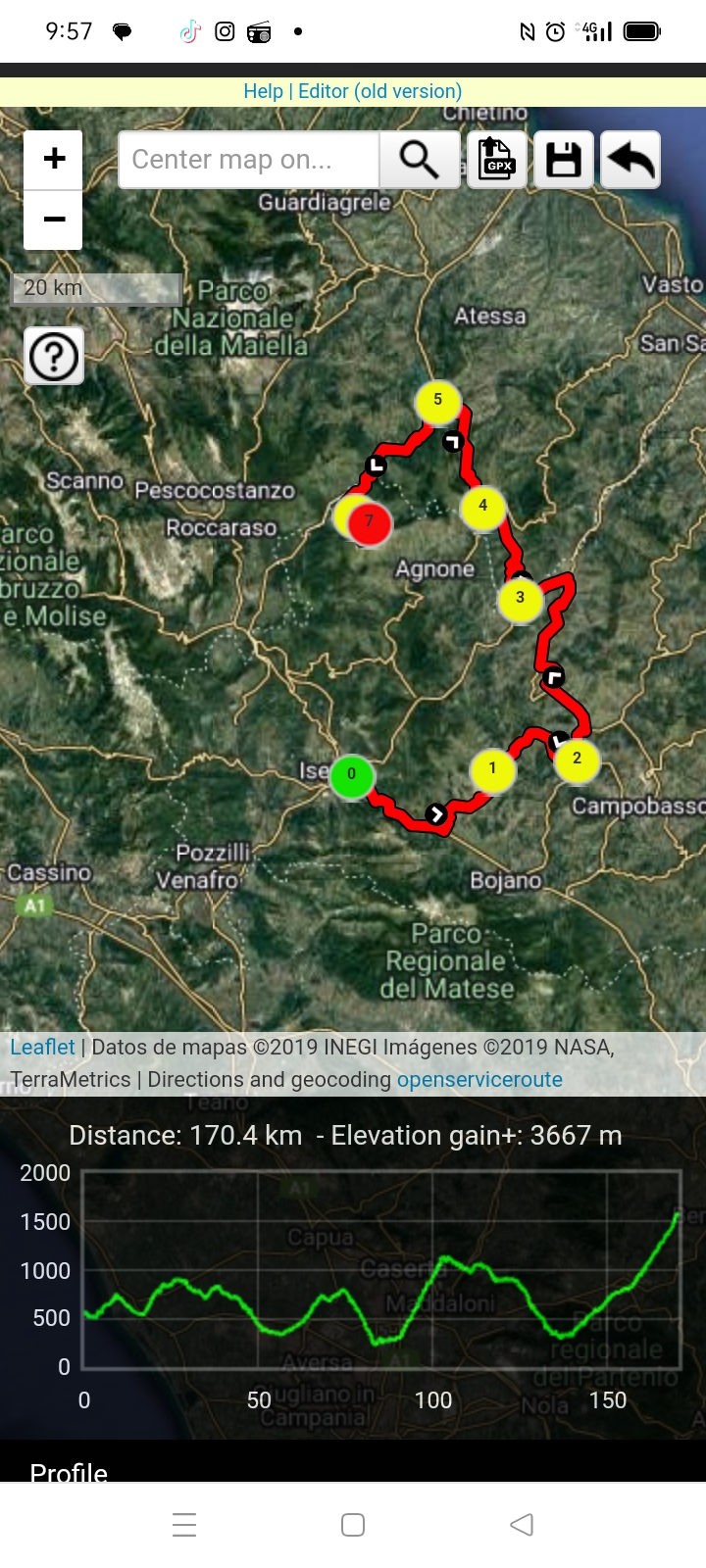Image resolution: width=706 pixels, height=1568 pixels.
Task: Zoom out of the map
Action: (54, 220)
